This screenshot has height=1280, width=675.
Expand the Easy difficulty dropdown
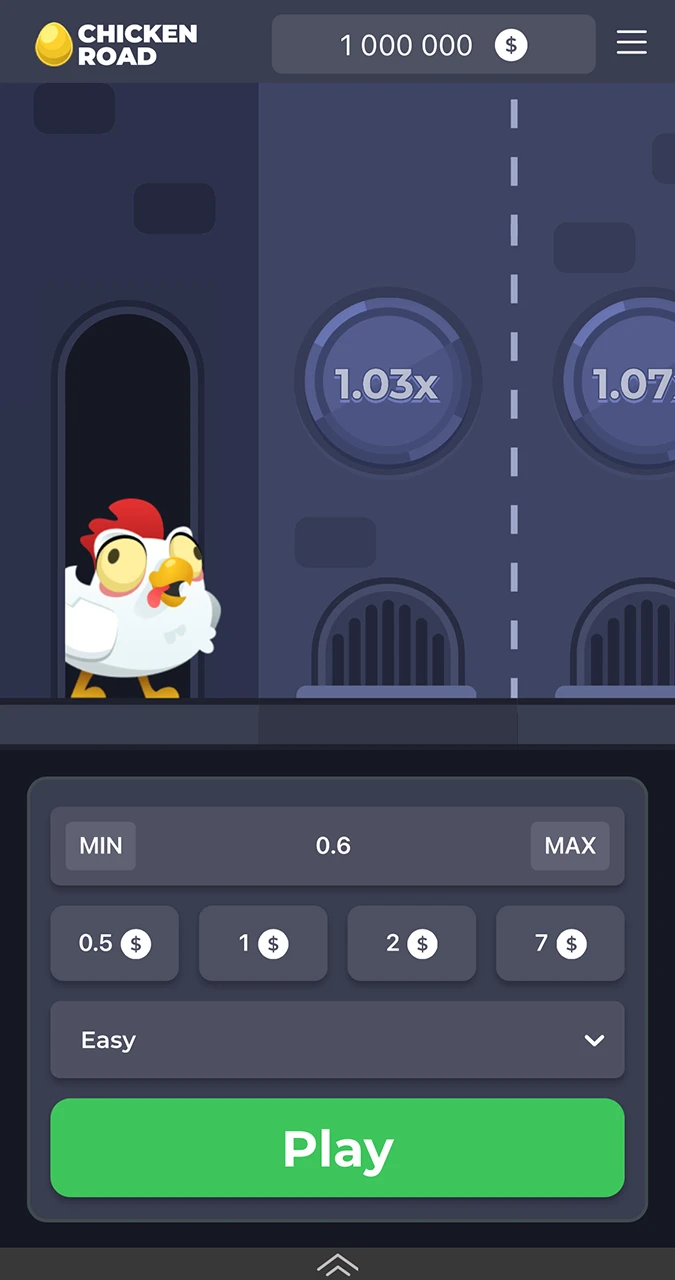[337, 1040]
